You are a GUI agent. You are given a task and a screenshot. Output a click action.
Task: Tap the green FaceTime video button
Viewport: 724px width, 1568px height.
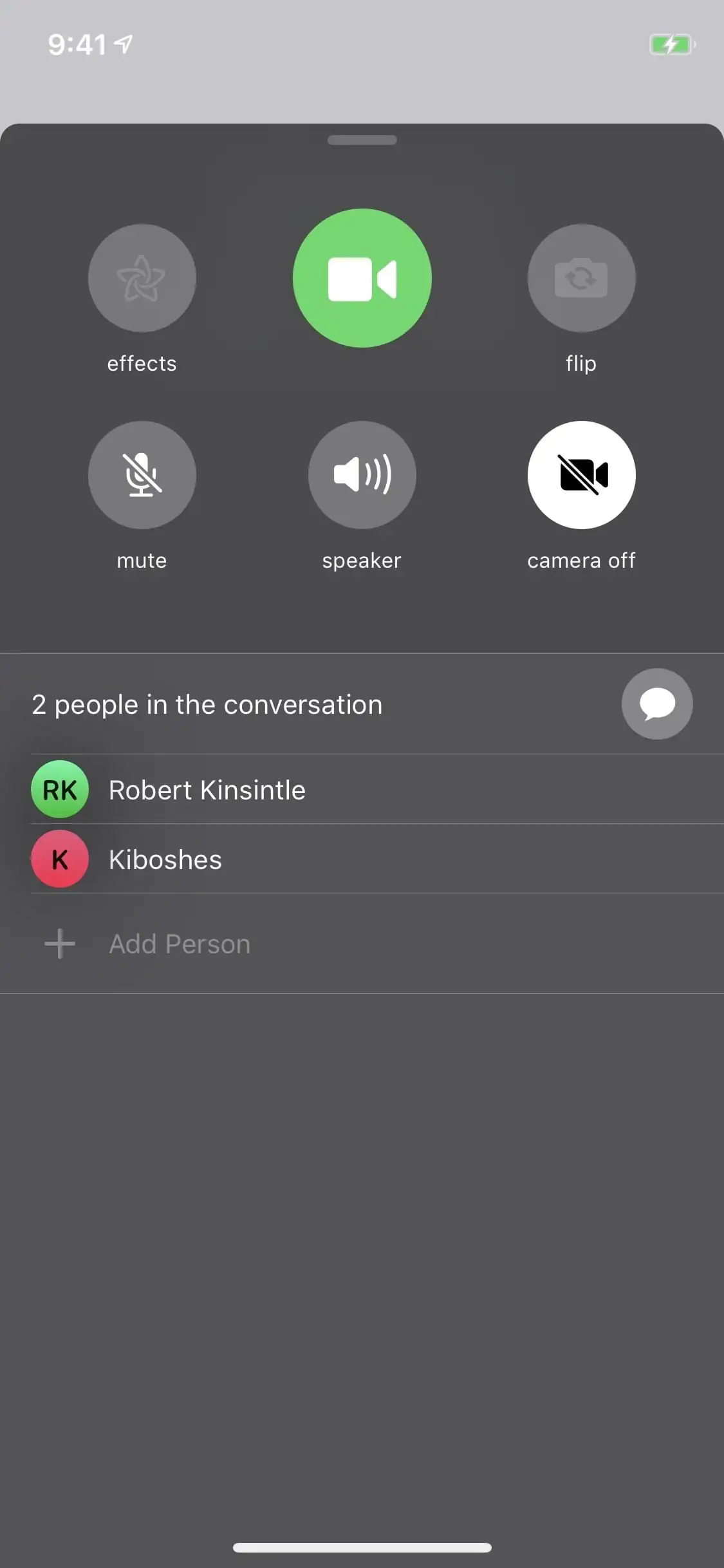[362, 278]
